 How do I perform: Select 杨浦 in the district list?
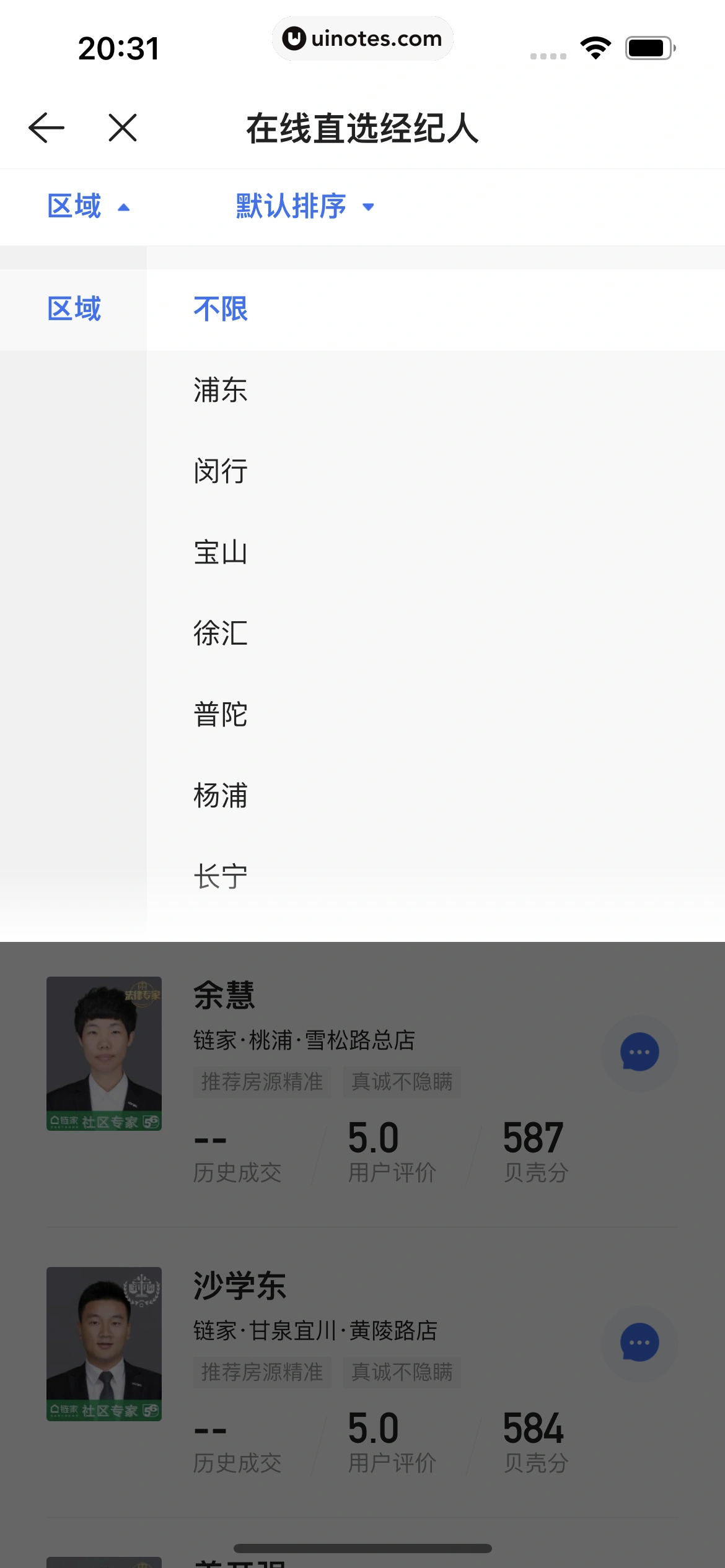pyautogui.click(x=221, y=796)
